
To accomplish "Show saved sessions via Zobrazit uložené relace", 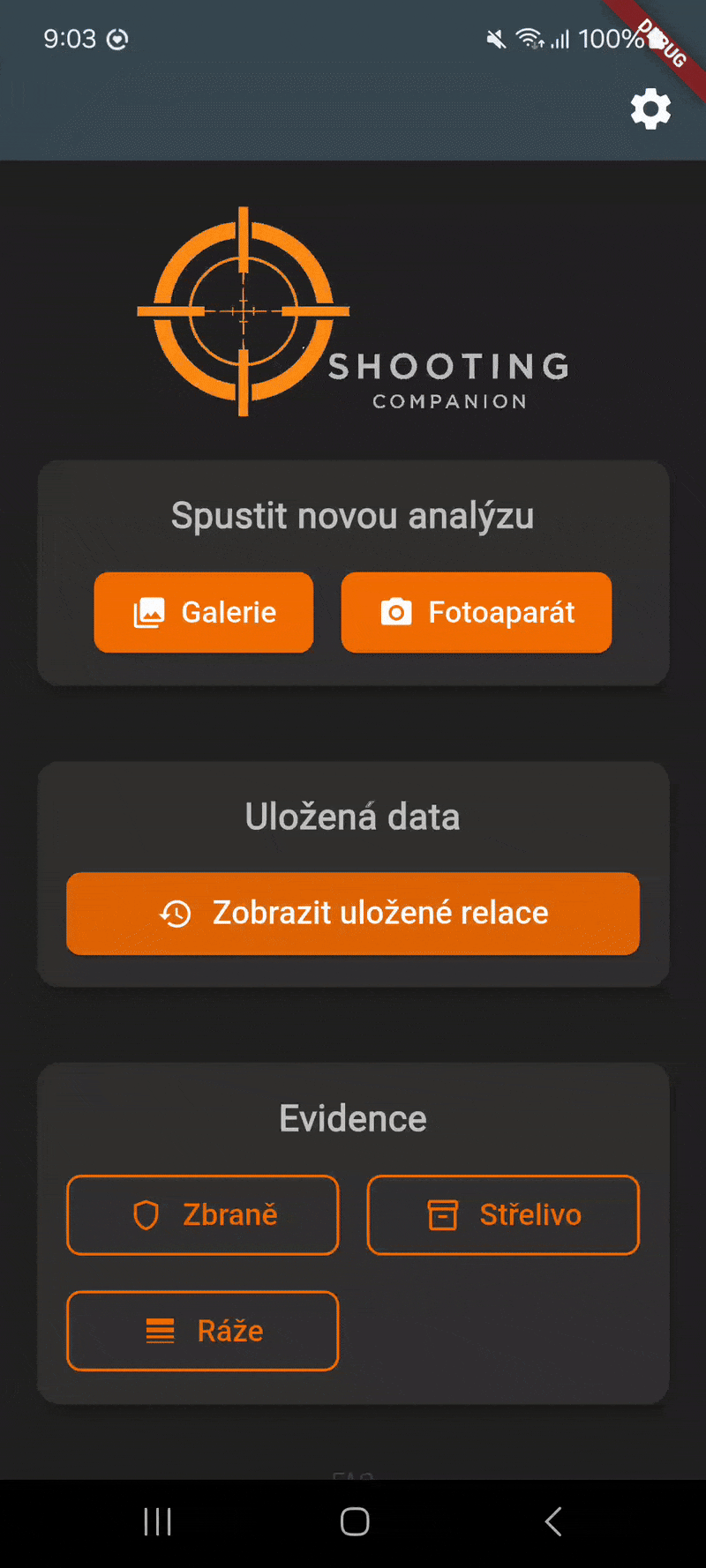I will pyautogui.click(x=352, y=914).
